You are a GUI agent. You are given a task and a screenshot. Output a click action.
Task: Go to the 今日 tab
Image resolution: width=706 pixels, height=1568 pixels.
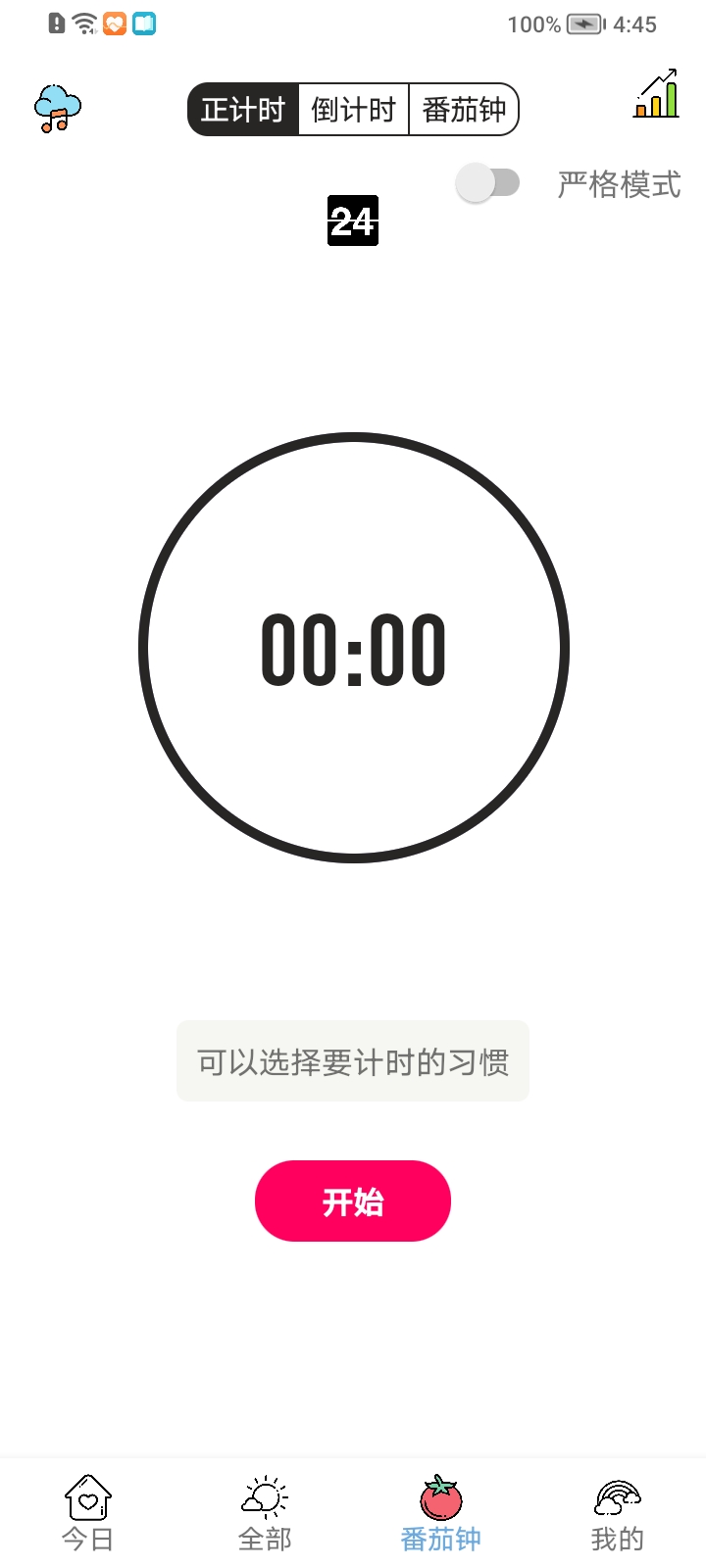88,1514
